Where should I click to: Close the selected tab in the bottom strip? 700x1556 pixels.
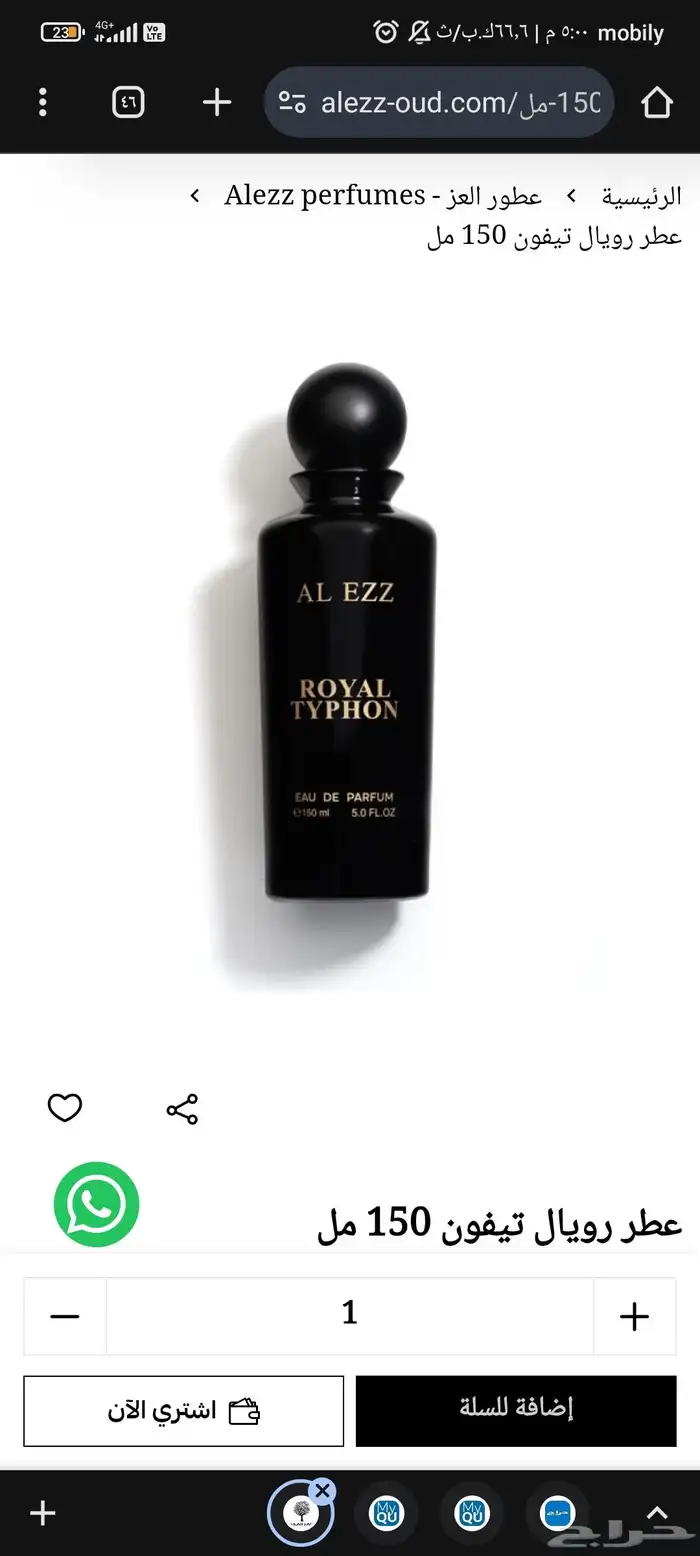tap(322, 1490)
